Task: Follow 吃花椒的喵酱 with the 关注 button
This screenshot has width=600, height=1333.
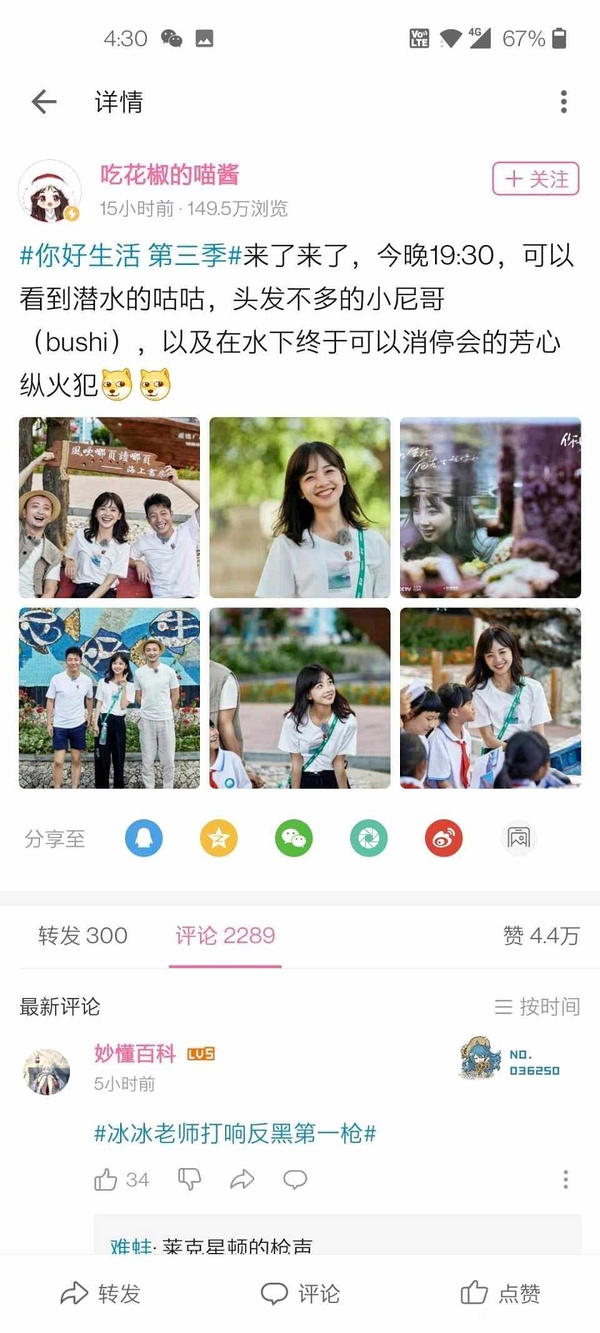Action: pyautogui.click(x=536, y=179)
